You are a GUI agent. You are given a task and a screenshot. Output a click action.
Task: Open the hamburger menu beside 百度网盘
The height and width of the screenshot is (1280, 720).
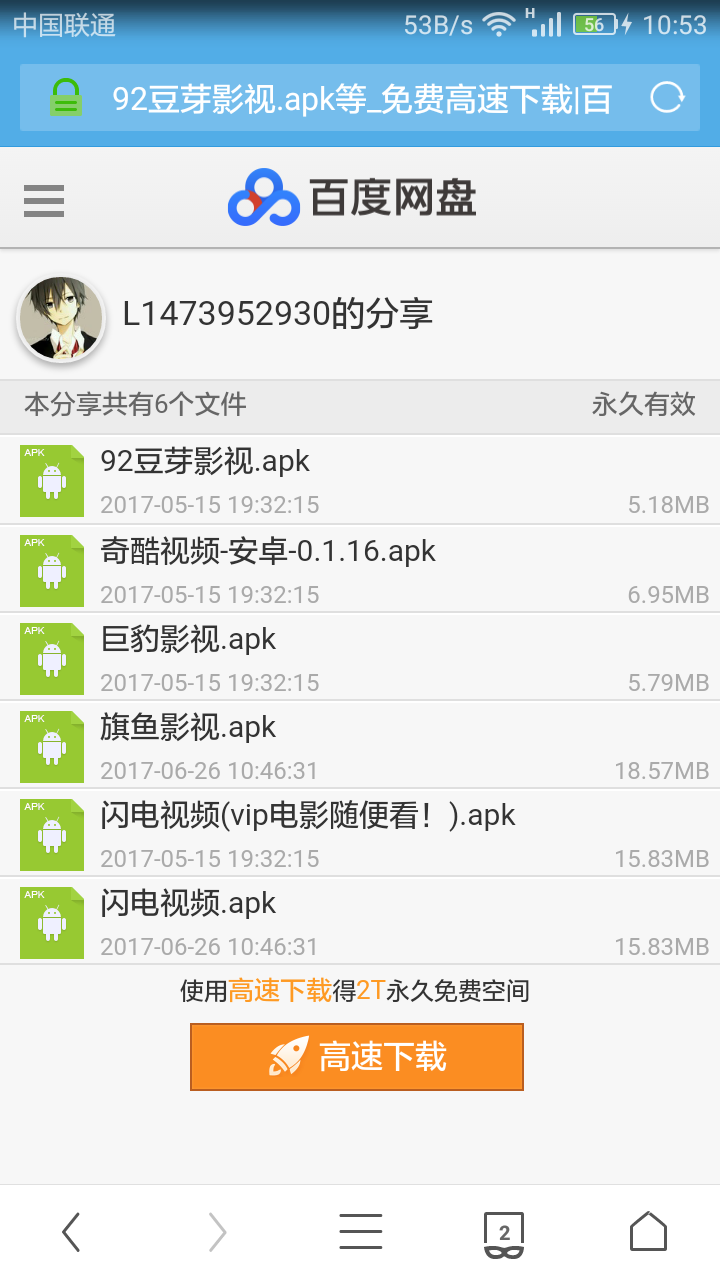point(44,201)
